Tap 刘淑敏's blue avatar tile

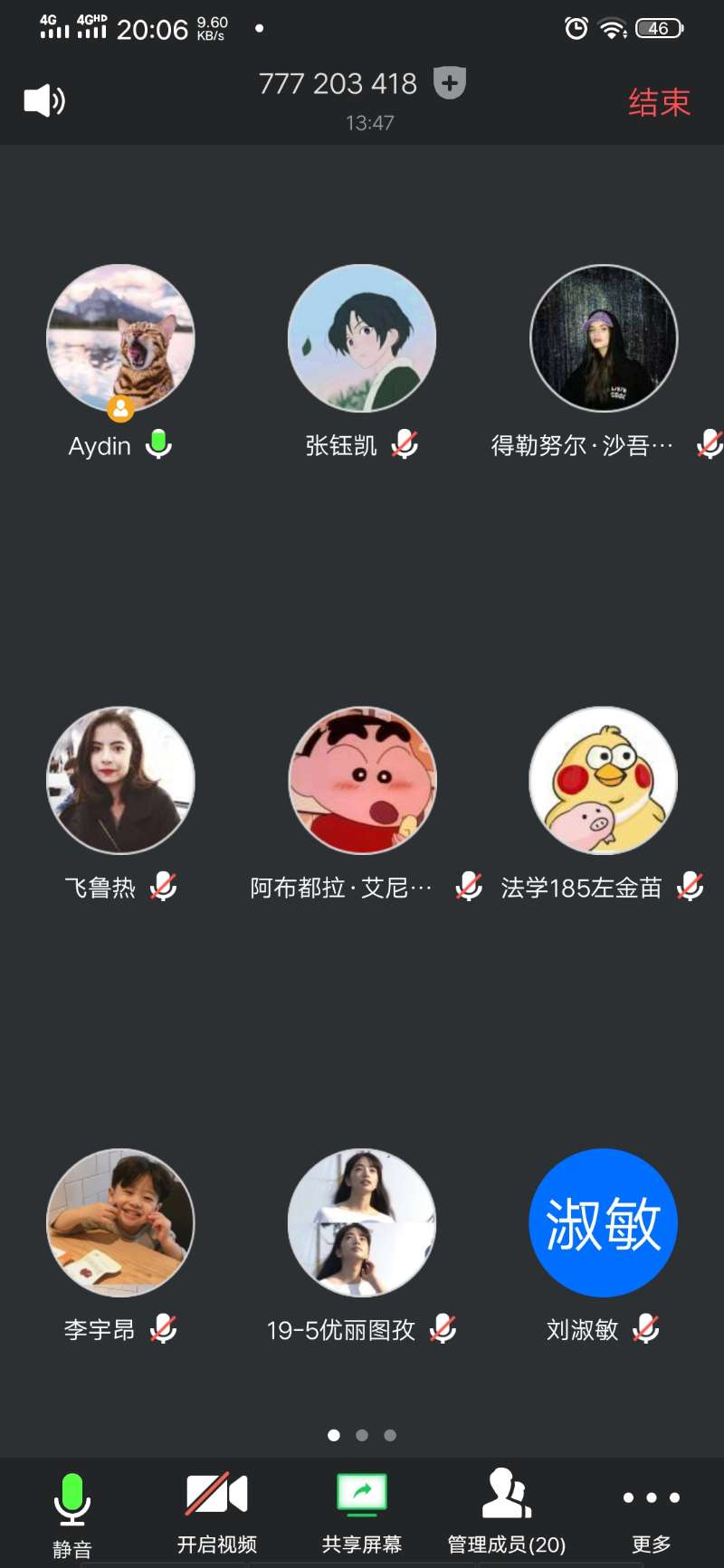[604, 1222]
